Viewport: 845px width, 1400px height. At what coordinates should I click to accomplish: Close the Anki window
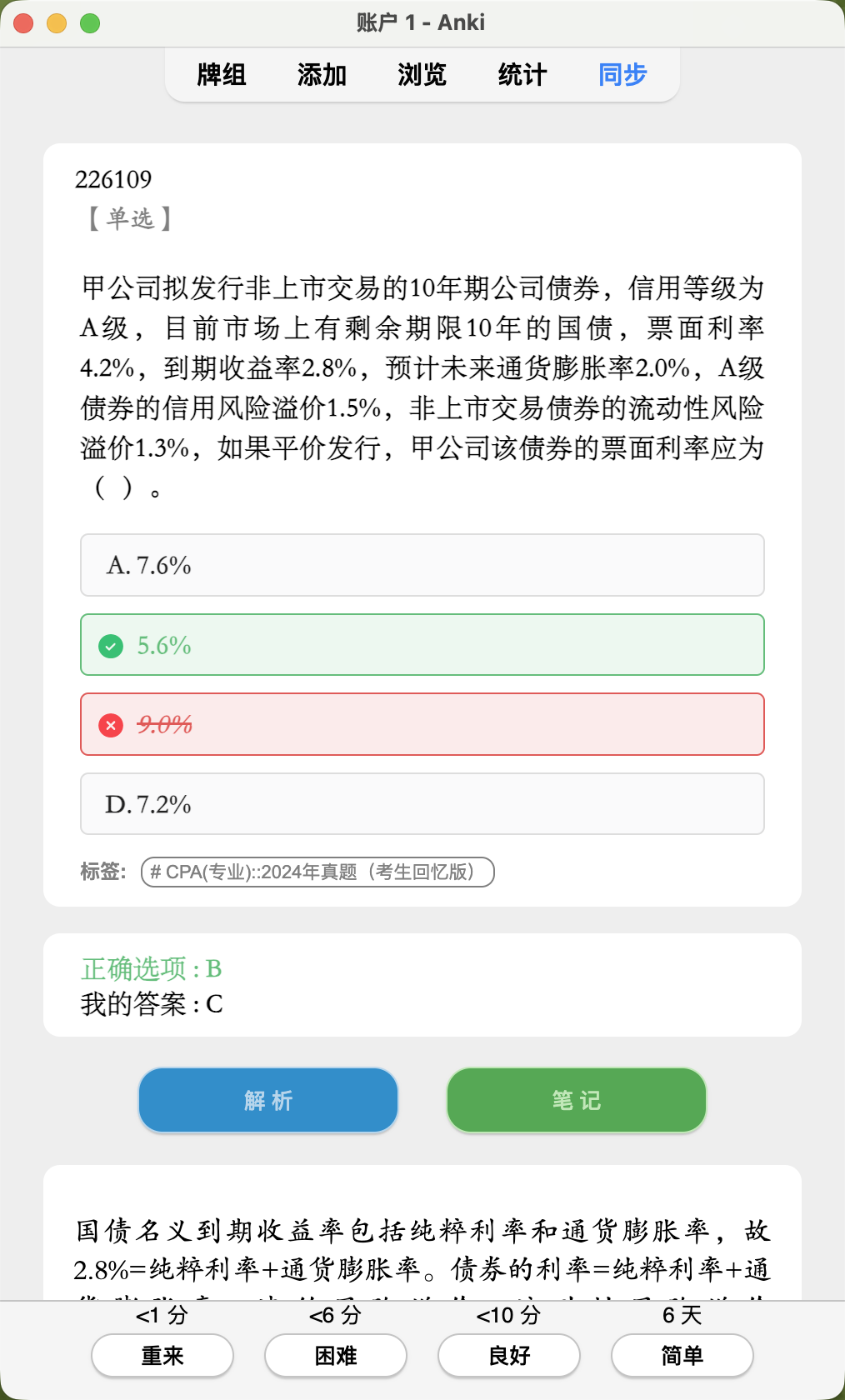[23, 23]
